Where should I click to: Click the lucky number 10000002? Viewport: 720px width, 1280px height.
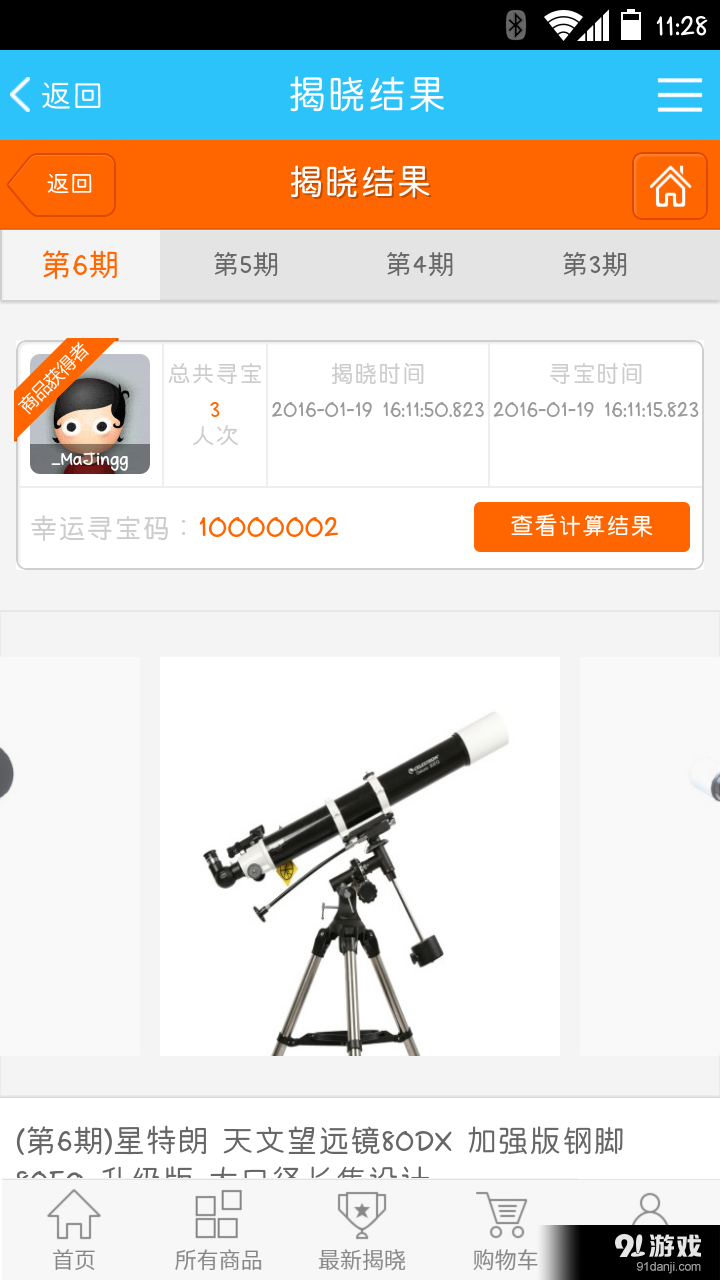tap(268, 526)
